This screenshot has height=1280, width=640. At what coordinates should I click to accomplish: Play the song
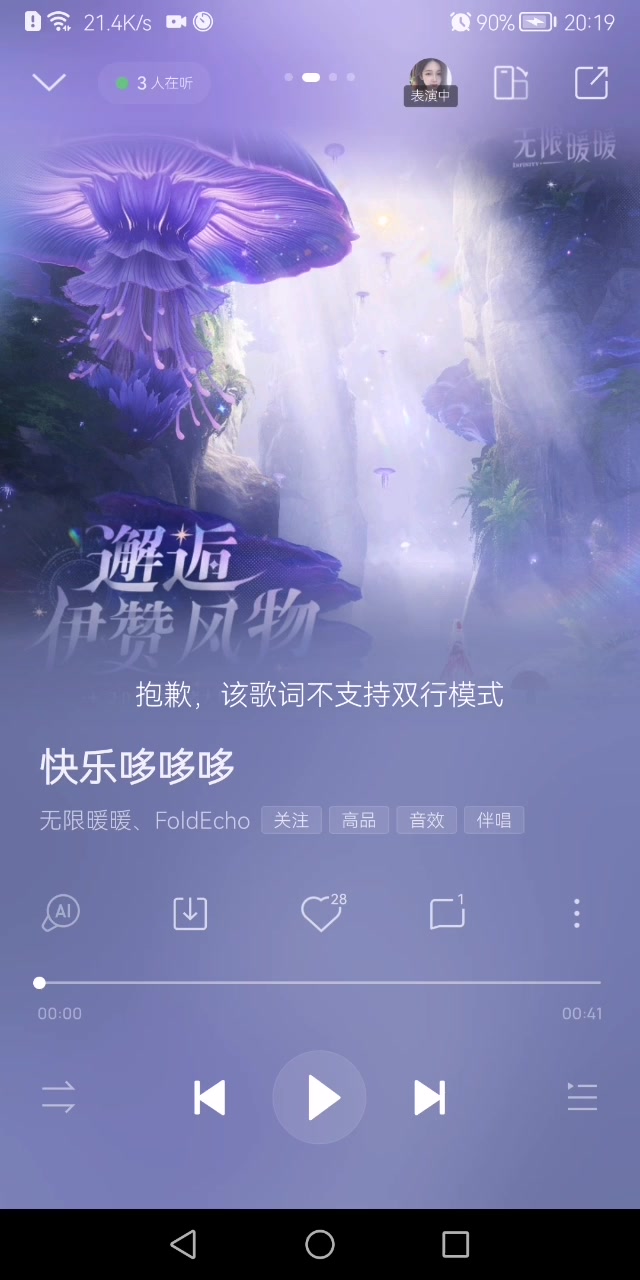pos(320,1098)
